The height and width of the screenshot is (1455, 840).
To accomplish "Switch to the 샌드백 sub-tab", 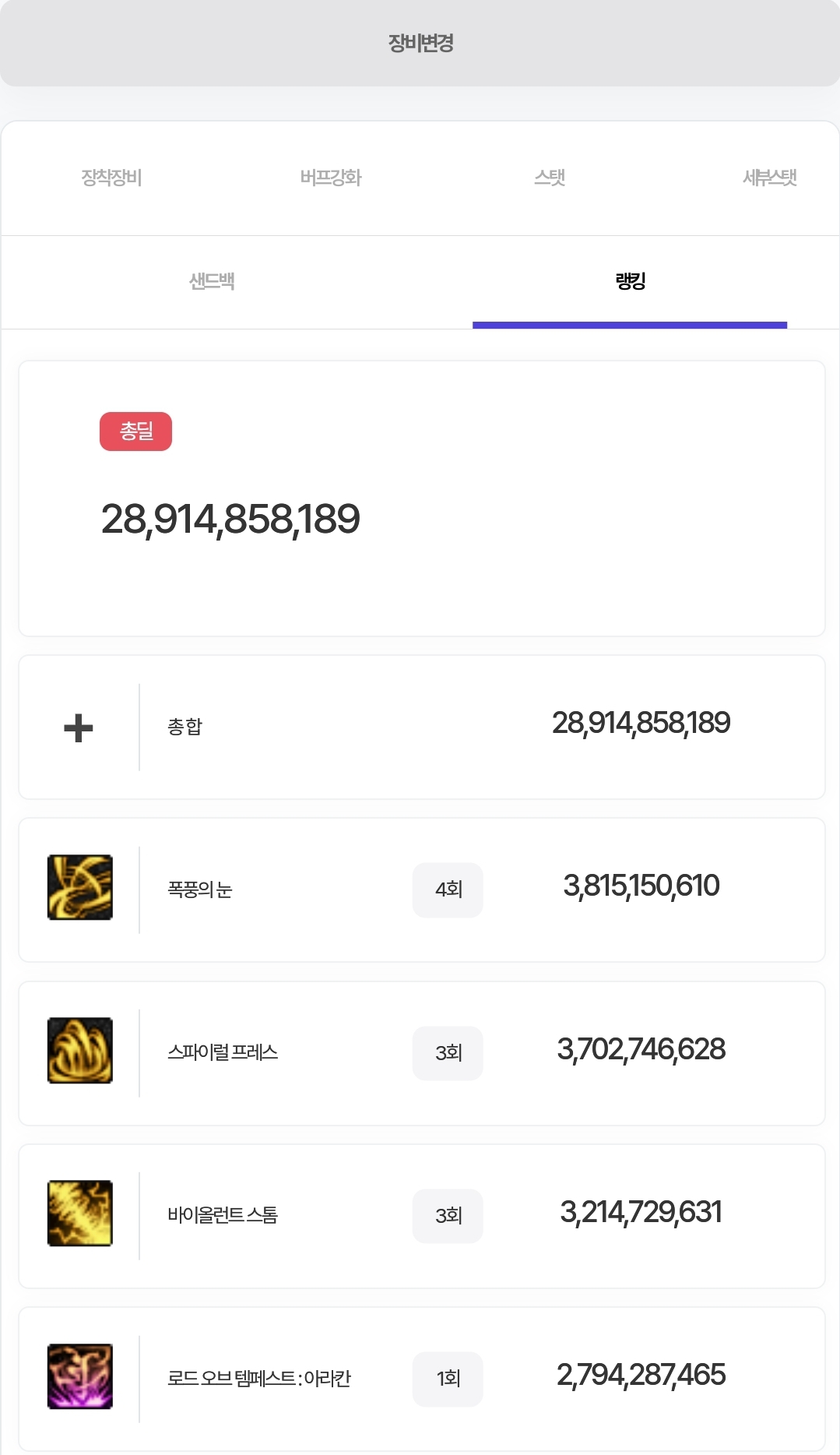I will 212,281.
